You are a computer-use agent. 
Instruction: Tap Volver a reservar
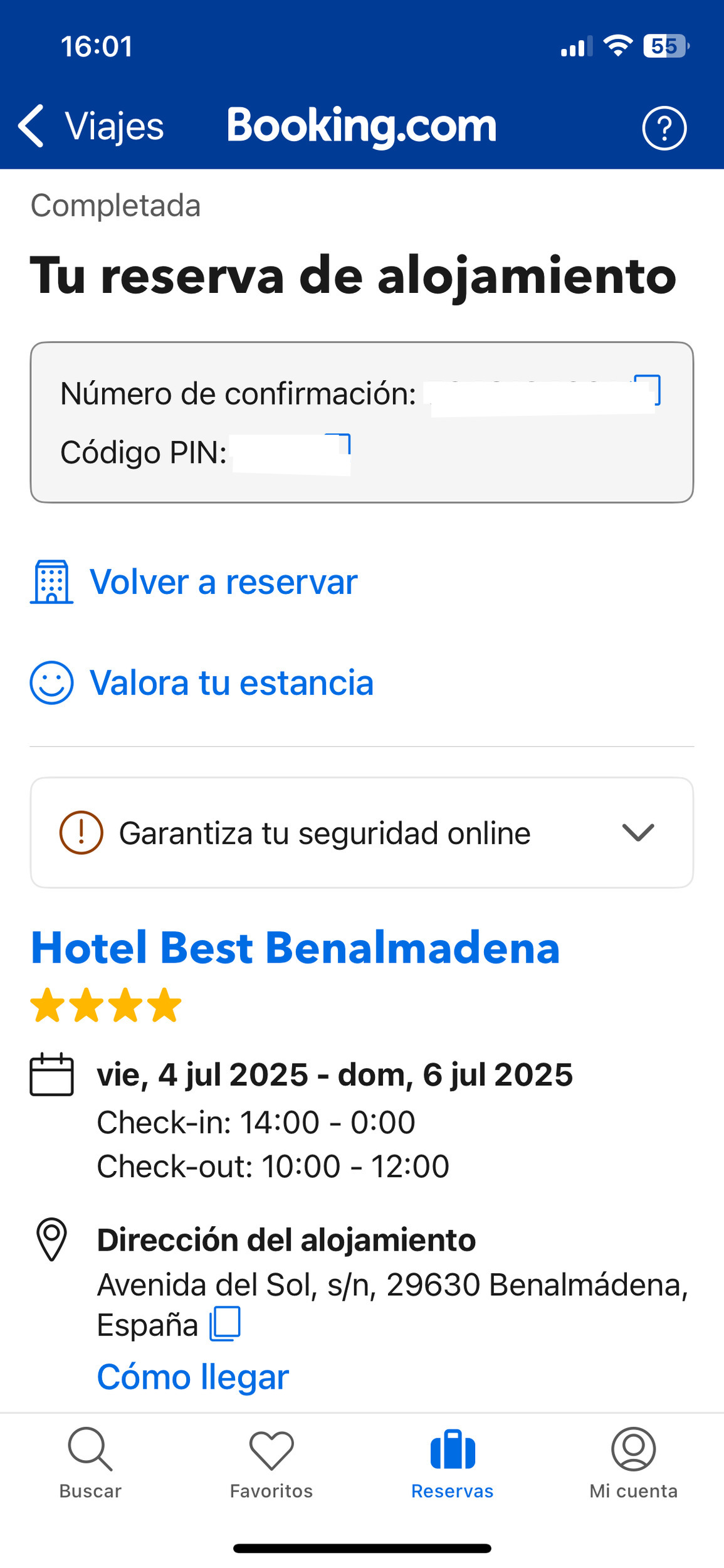point(194,581)
